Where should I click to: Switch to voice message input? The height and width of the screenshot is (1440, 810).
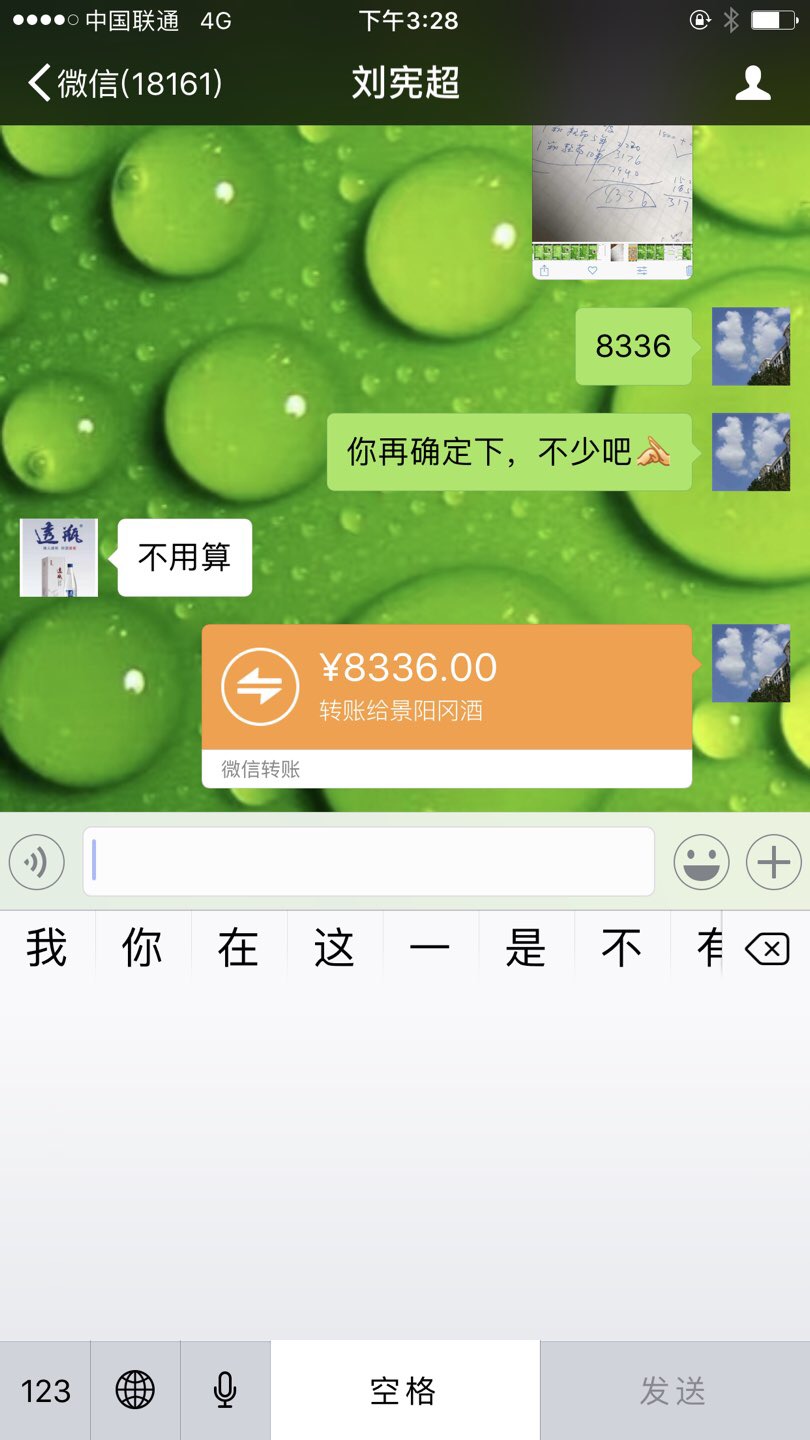click(x=37, y=862)
